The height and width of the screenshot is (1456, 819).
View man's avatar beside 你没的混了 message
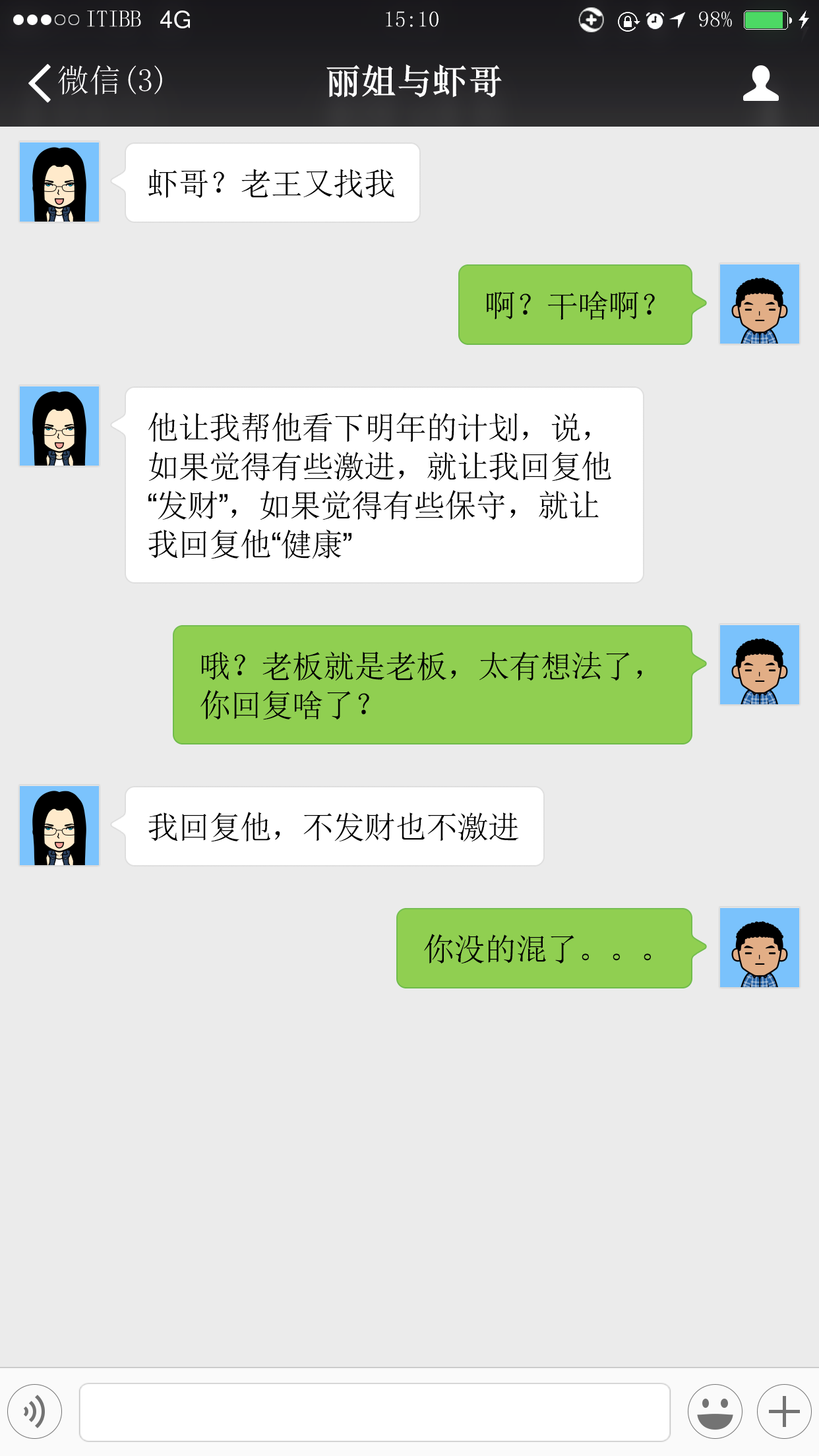[x=759, y=948]
